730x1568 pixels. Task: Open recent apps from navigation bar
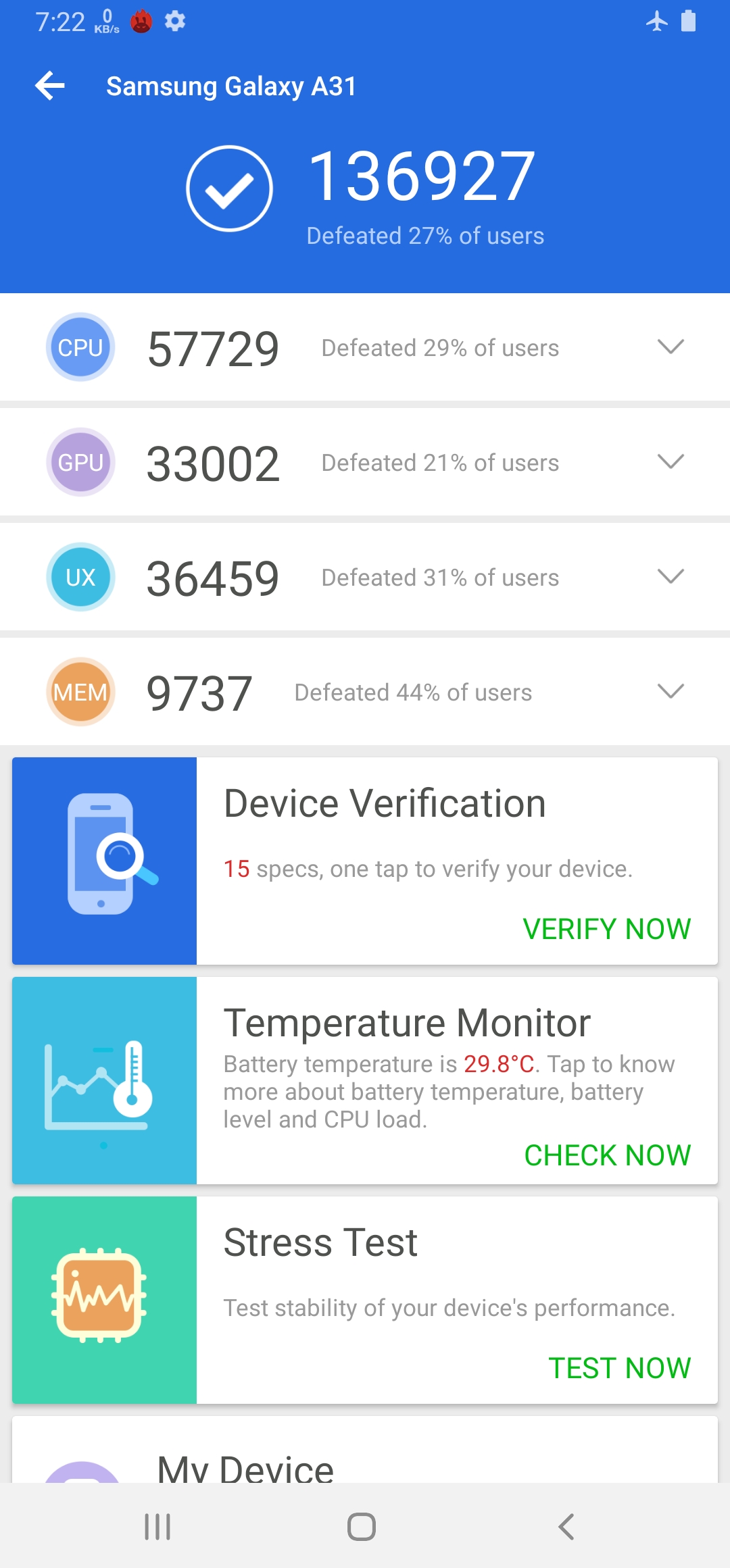coord(157,1527)
